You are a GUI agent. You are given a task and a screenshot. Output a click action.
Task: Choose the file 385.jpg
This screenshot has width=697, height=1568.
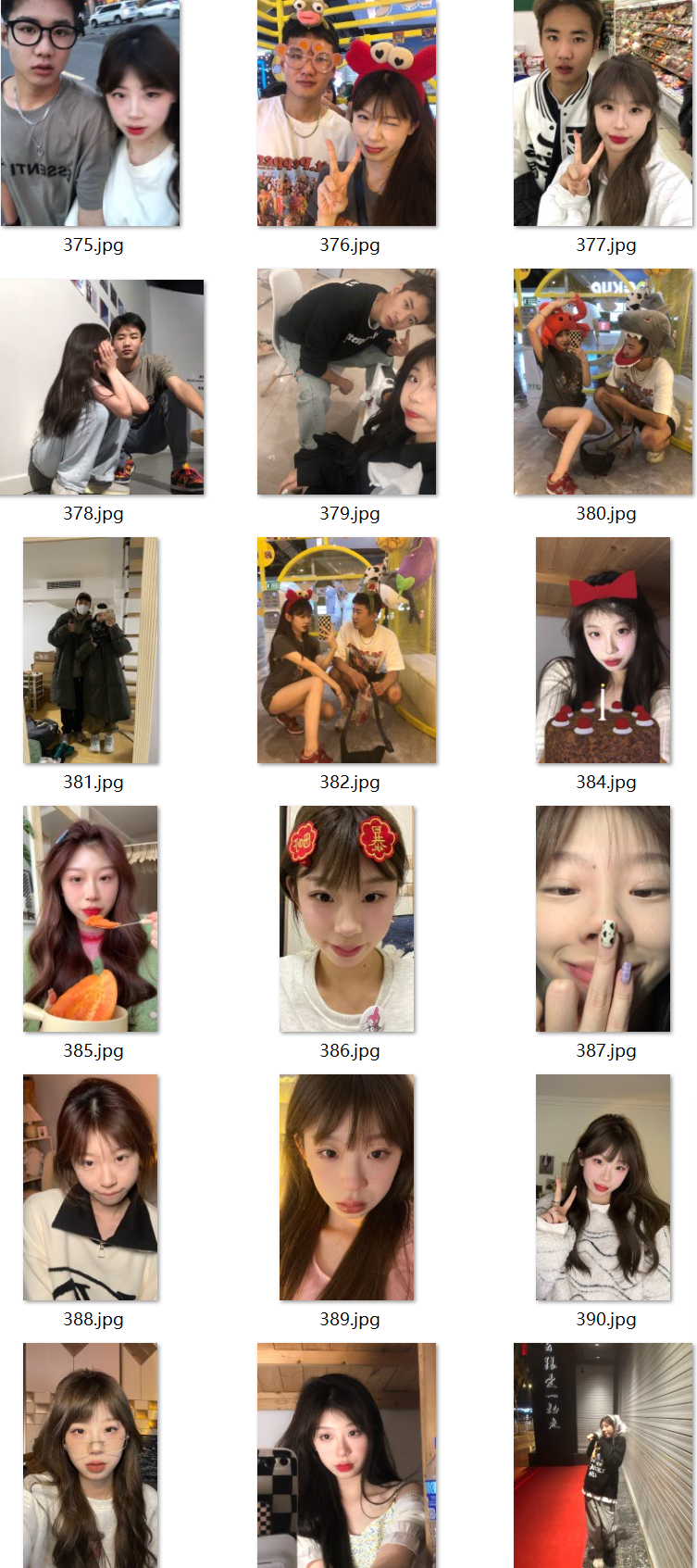click(91, 919)
